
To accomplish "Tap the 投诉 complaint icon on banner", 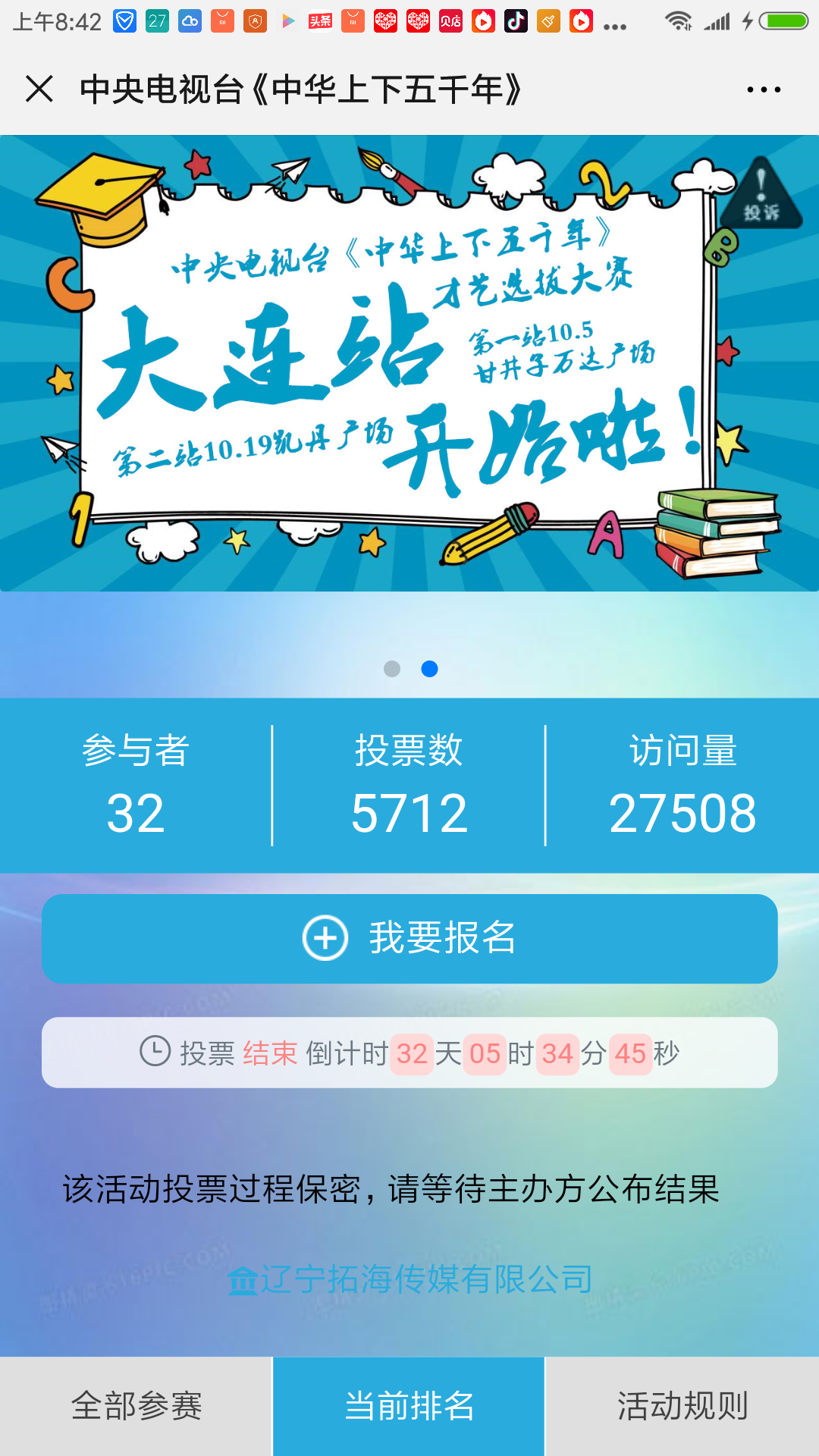I will coord(761,194).
